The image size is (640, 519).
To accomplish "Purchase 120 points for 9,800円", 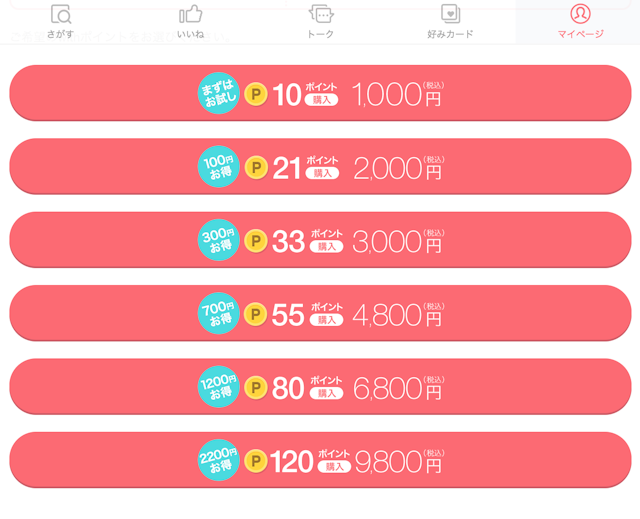I will [x=320, y=461].
